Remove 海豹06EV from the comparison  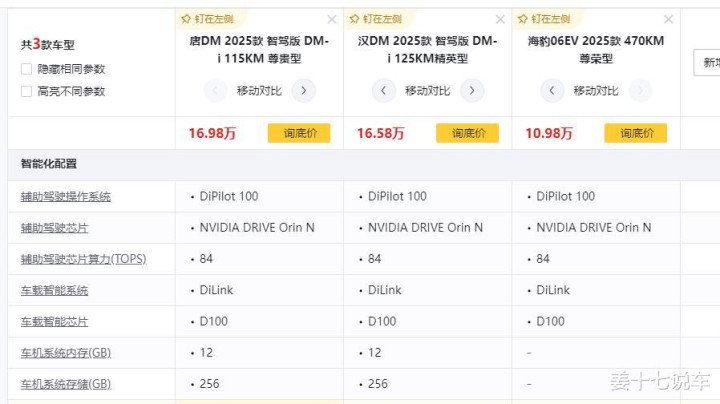[669, 19]
